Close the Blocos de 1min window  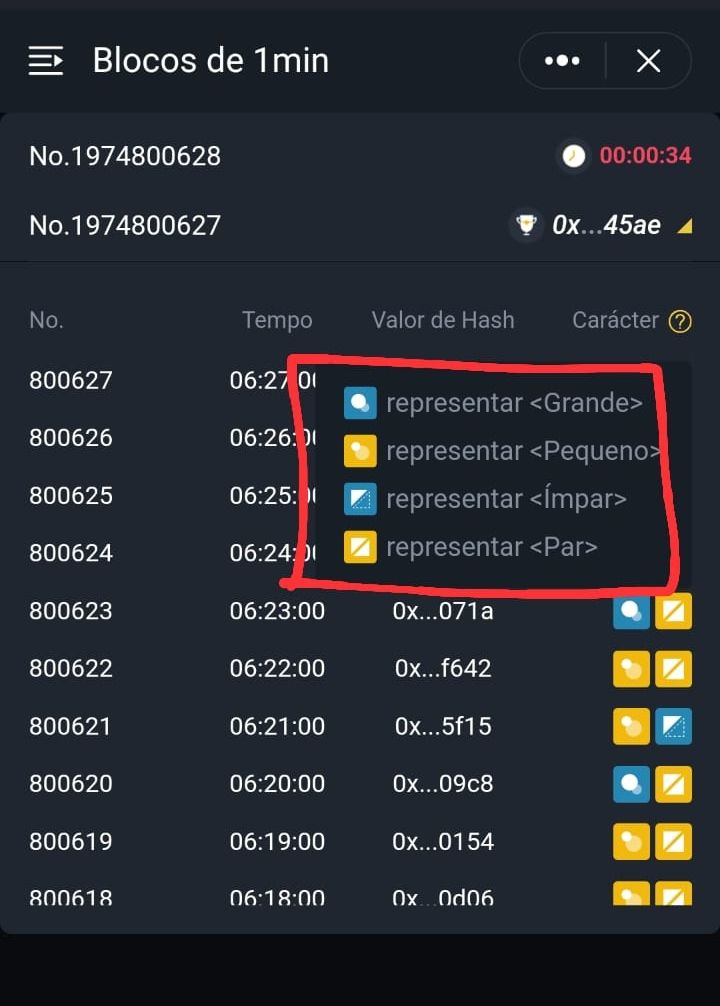[649, 61]
